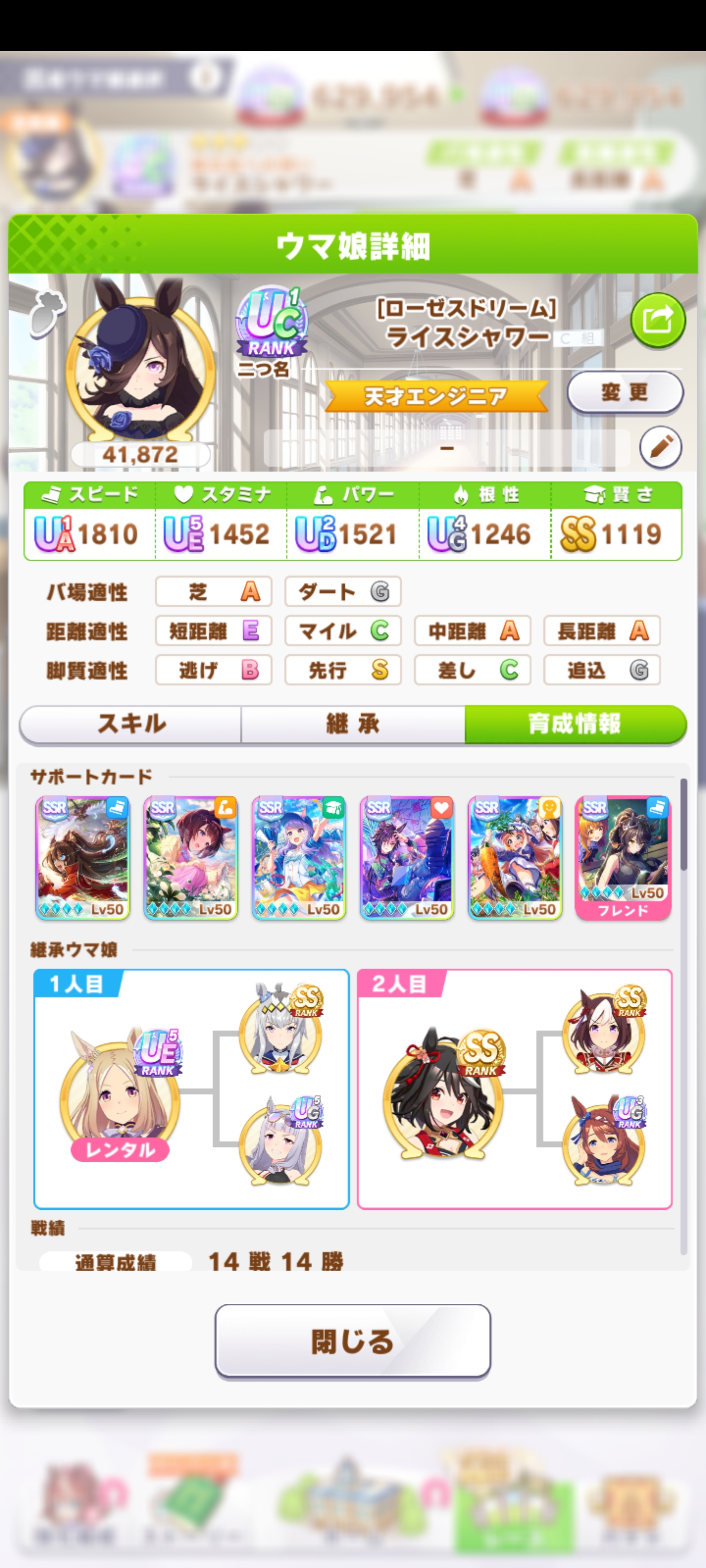Tap the 天才エンジニア title banner
The image size is (706, 1568).
click(436, 397)
